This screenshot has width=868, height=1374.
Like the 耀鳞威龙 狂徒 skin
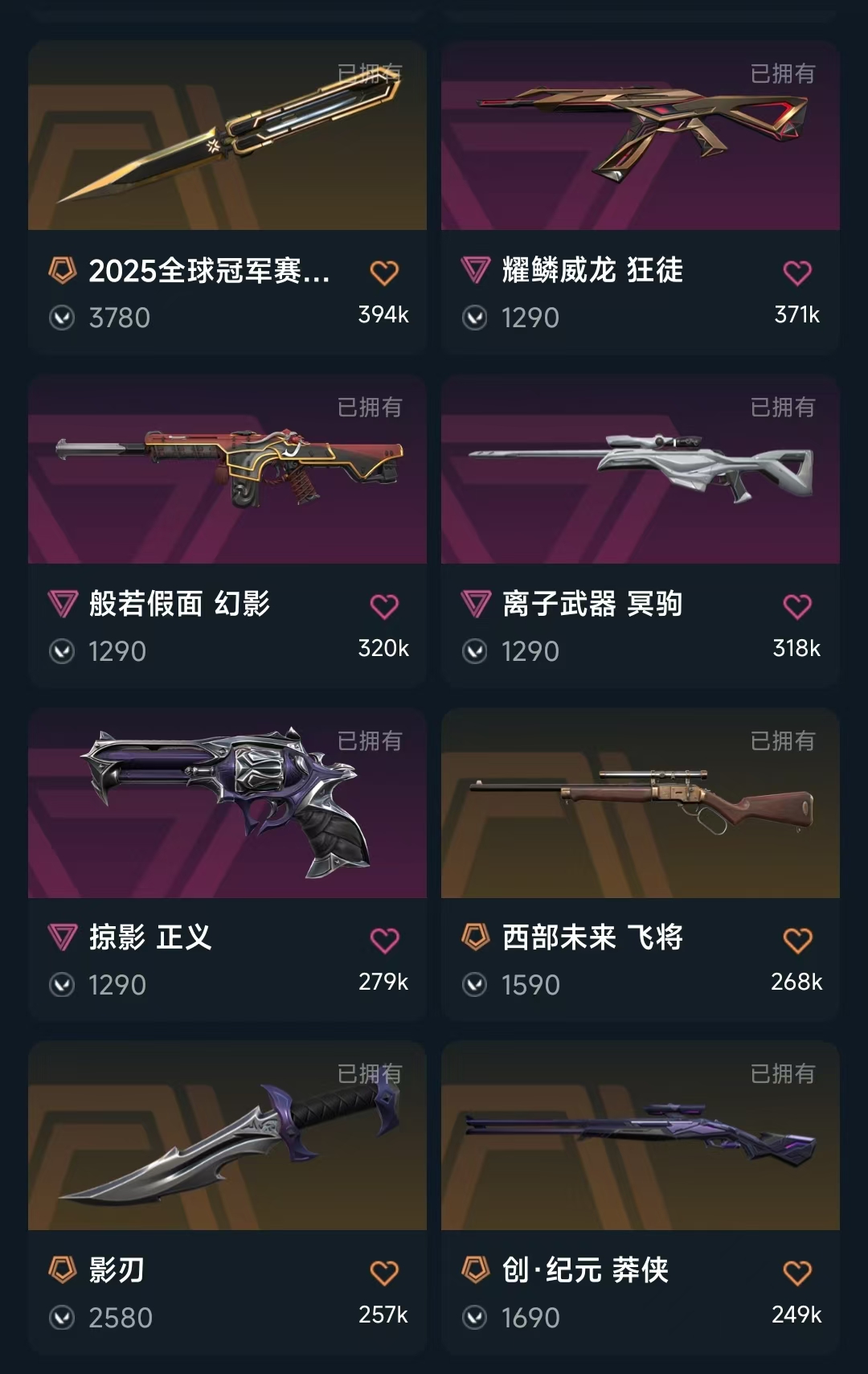[x=797, y=273]
